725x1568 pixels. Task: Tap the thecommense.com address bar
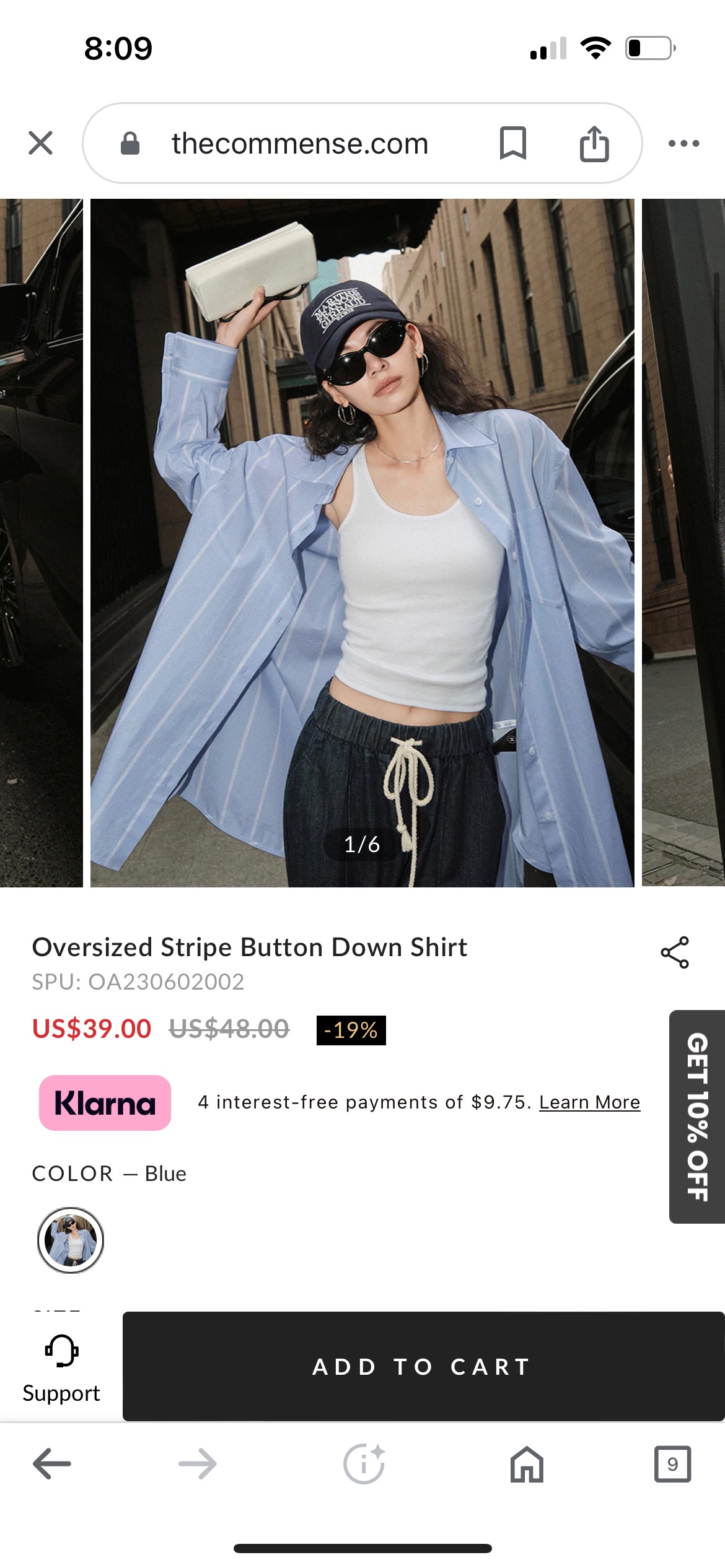[x=300, y=144]
